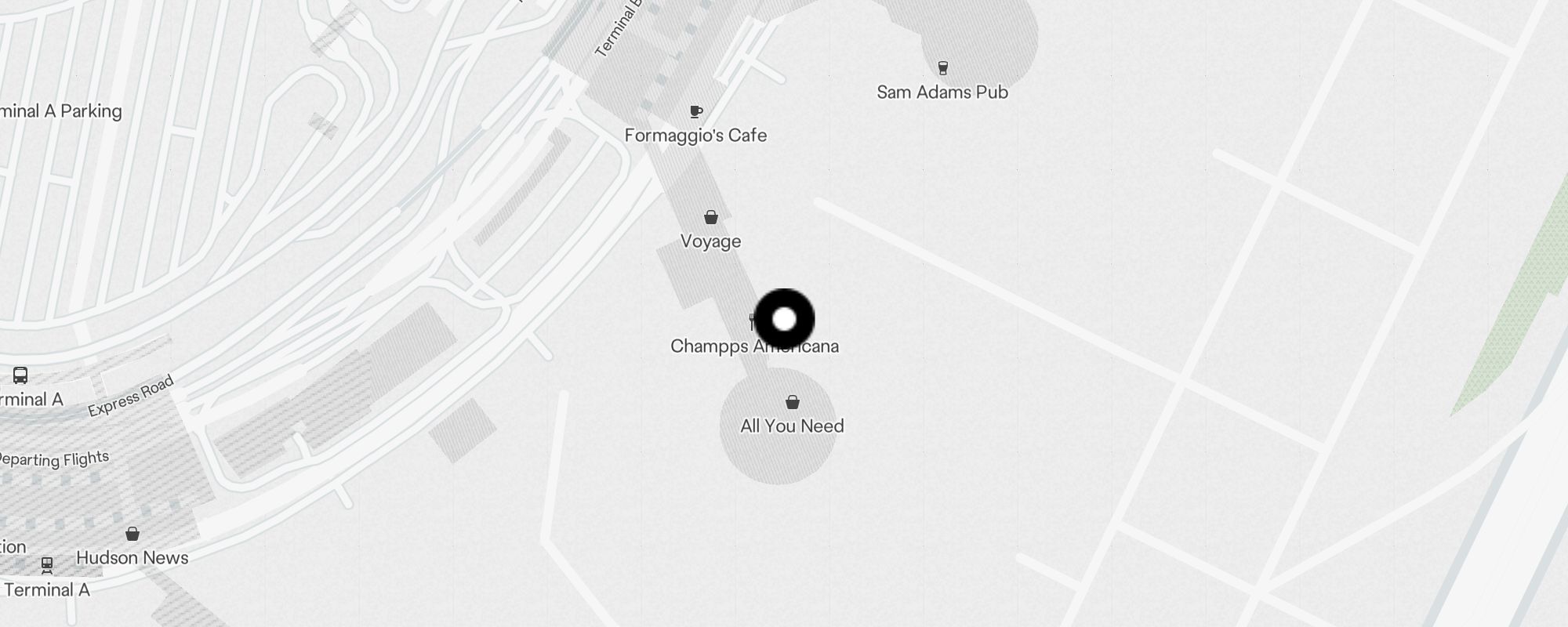Tap the black location pin

pyautogui.click(x=784, y=319)
